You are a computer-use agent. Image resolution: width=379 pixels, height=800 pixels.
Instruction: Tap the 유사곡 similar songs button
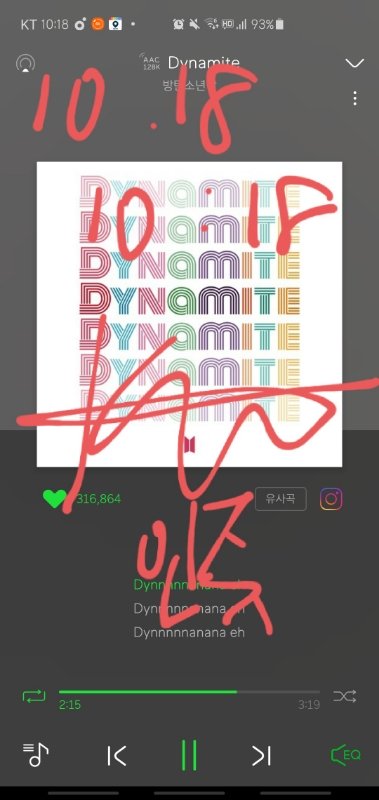[x=281, y=498]
